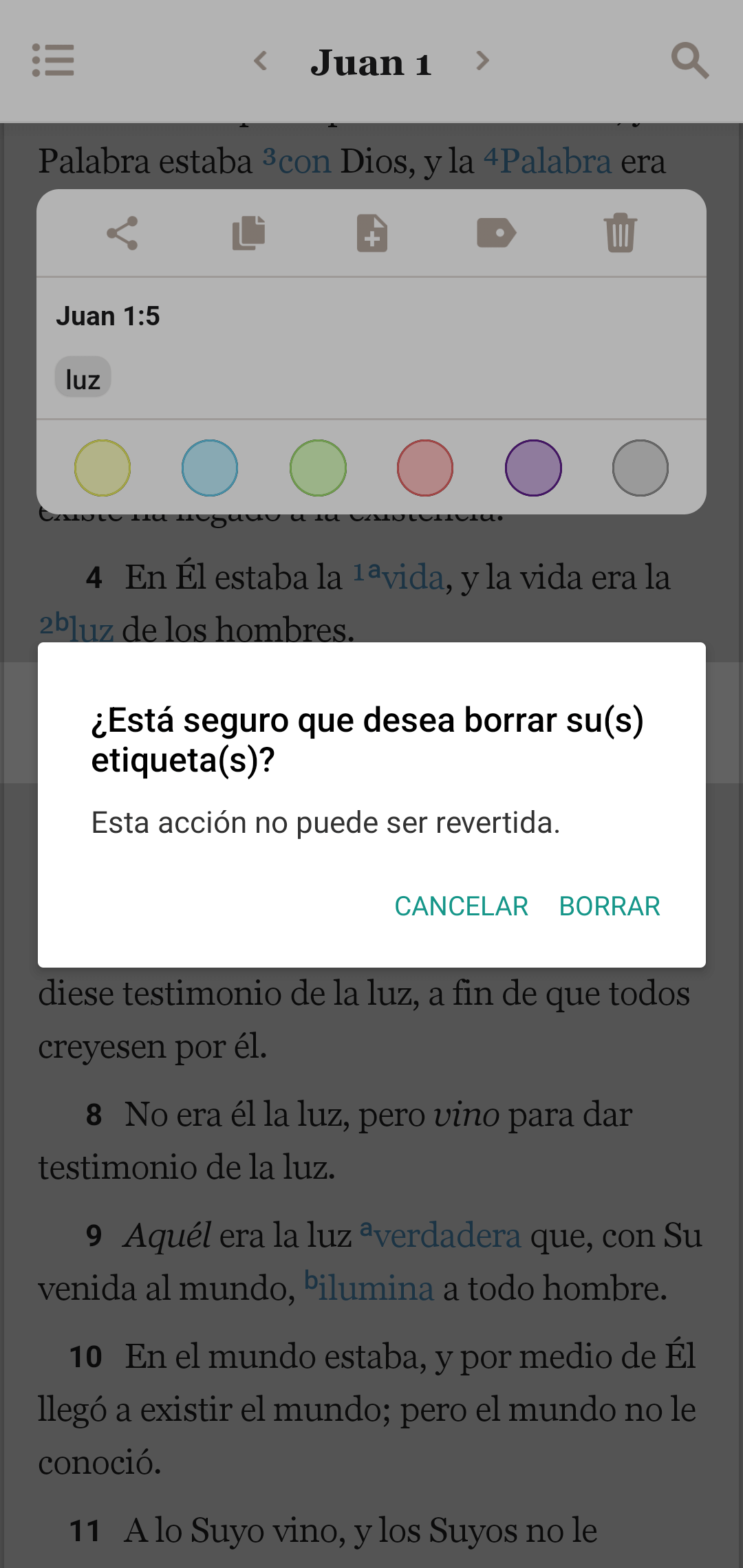Go to the next chapter

pos(482,61)
